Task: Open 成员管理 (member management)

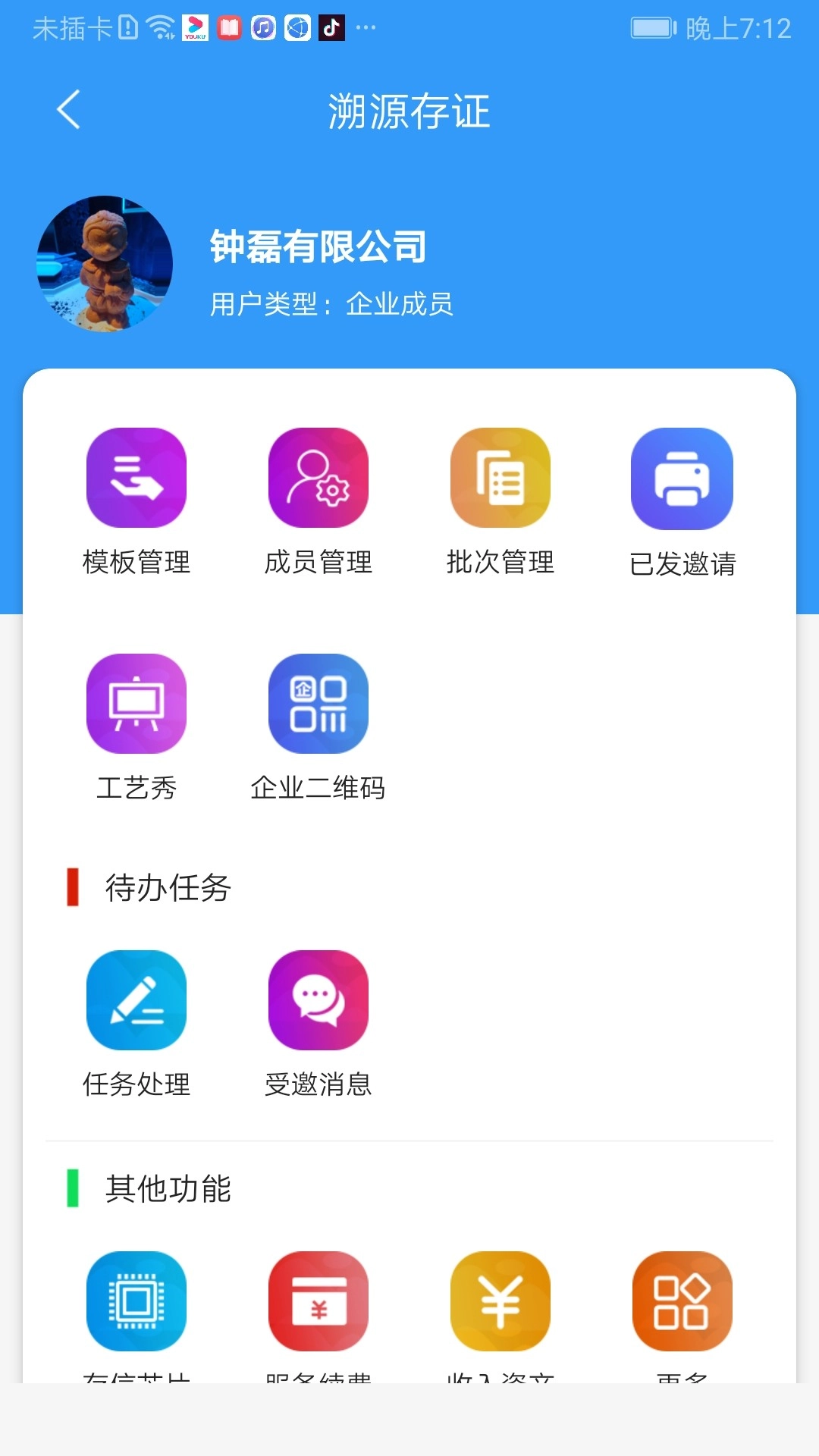Action: click(318, 478)
